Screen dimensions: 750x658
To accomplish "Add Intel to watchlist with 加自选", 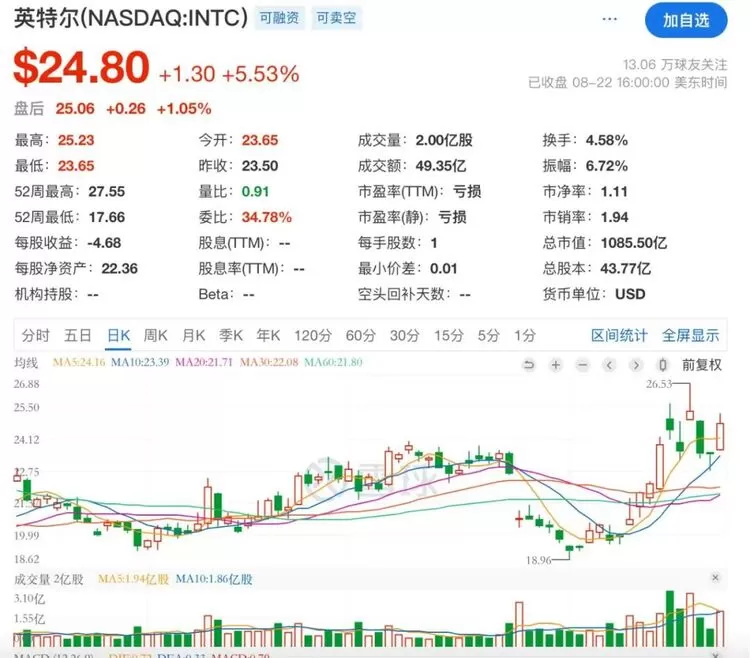I will [686, 20].
